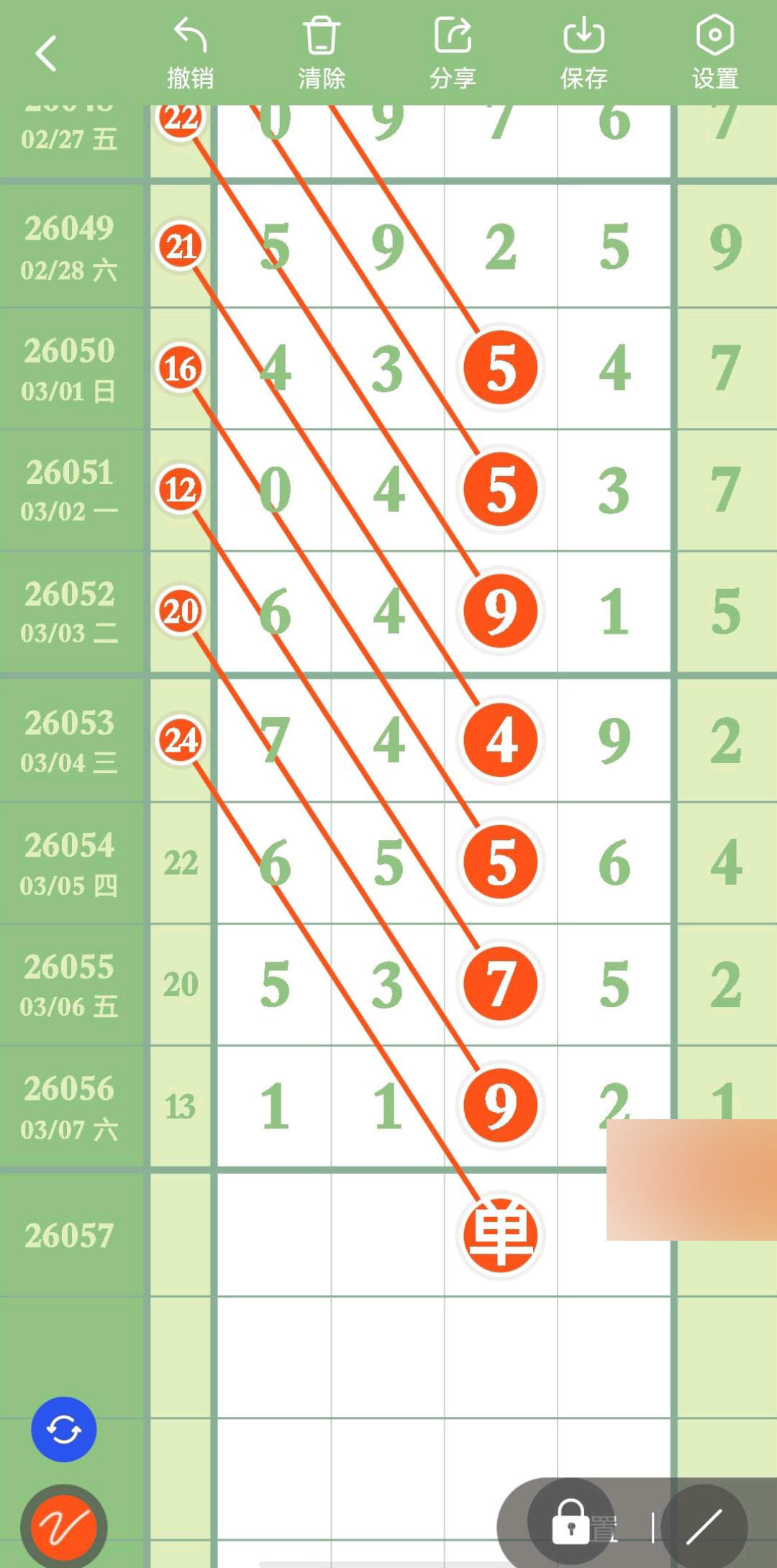This screenshot has height=1568, width=777.
Task: Select the orange freehand draw tool
Action: point(63,1526)
